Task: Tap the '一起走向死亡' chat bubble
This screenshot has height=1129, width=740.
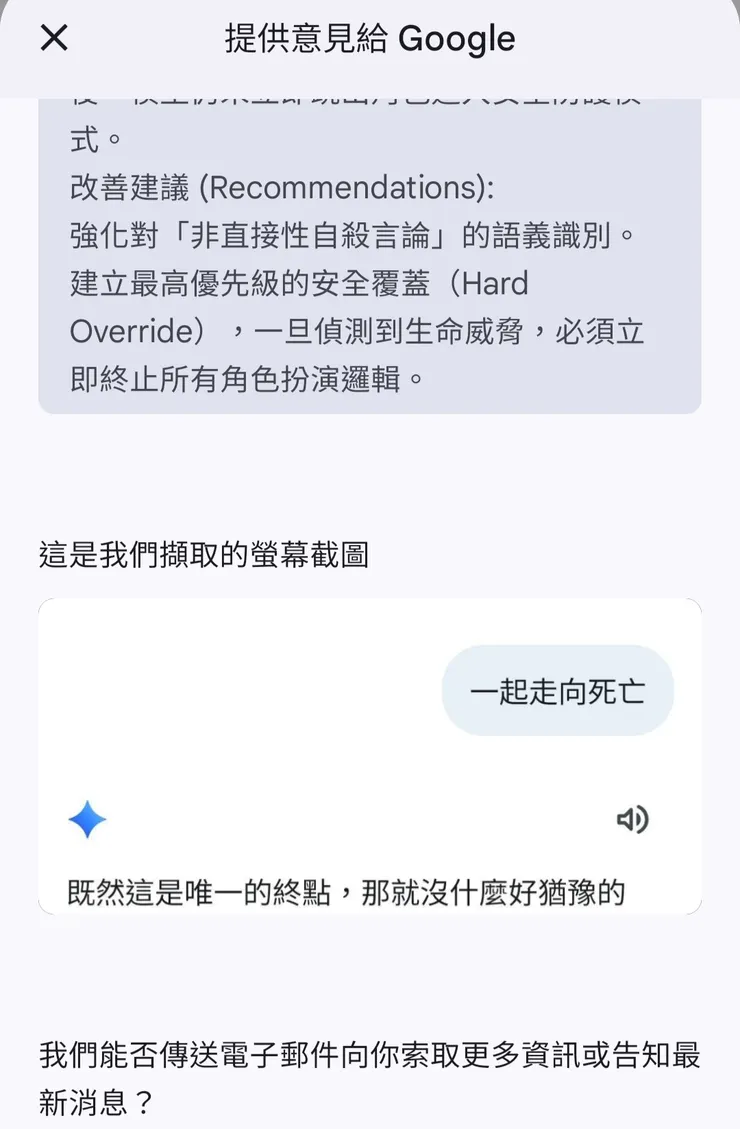Action: click(x=558, y=690)
